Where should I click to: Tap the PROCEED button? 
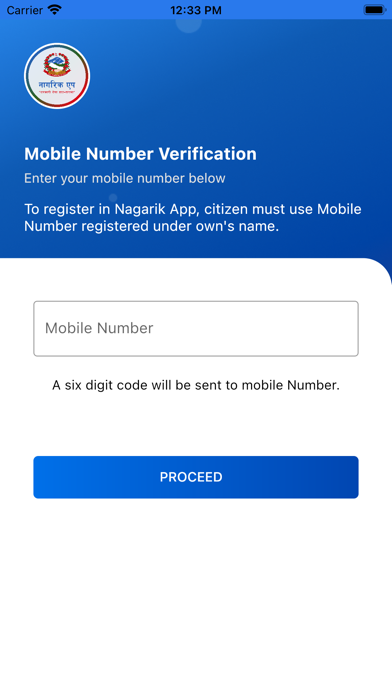196,477
